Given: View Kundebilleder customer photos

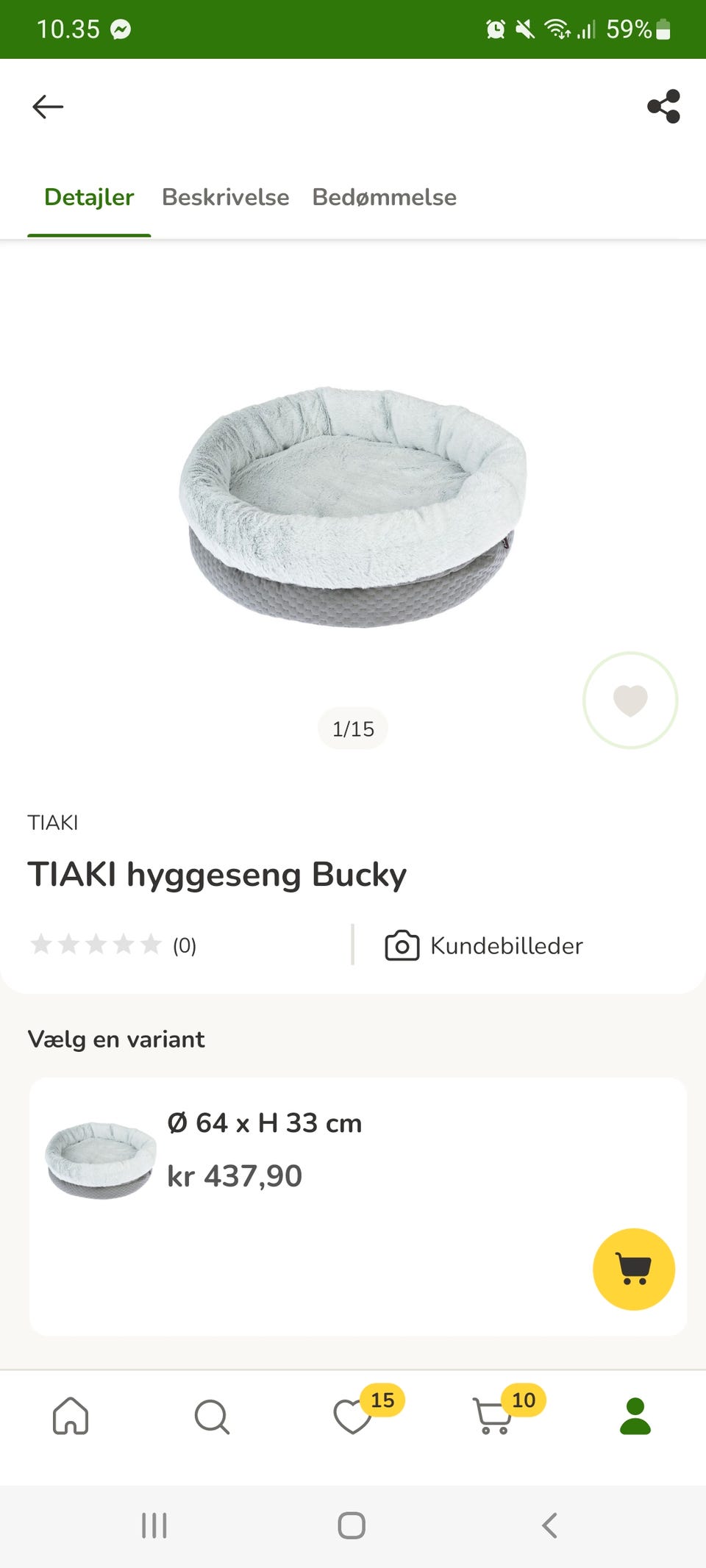Looking at the screenshot, I should tap(484, 945).
